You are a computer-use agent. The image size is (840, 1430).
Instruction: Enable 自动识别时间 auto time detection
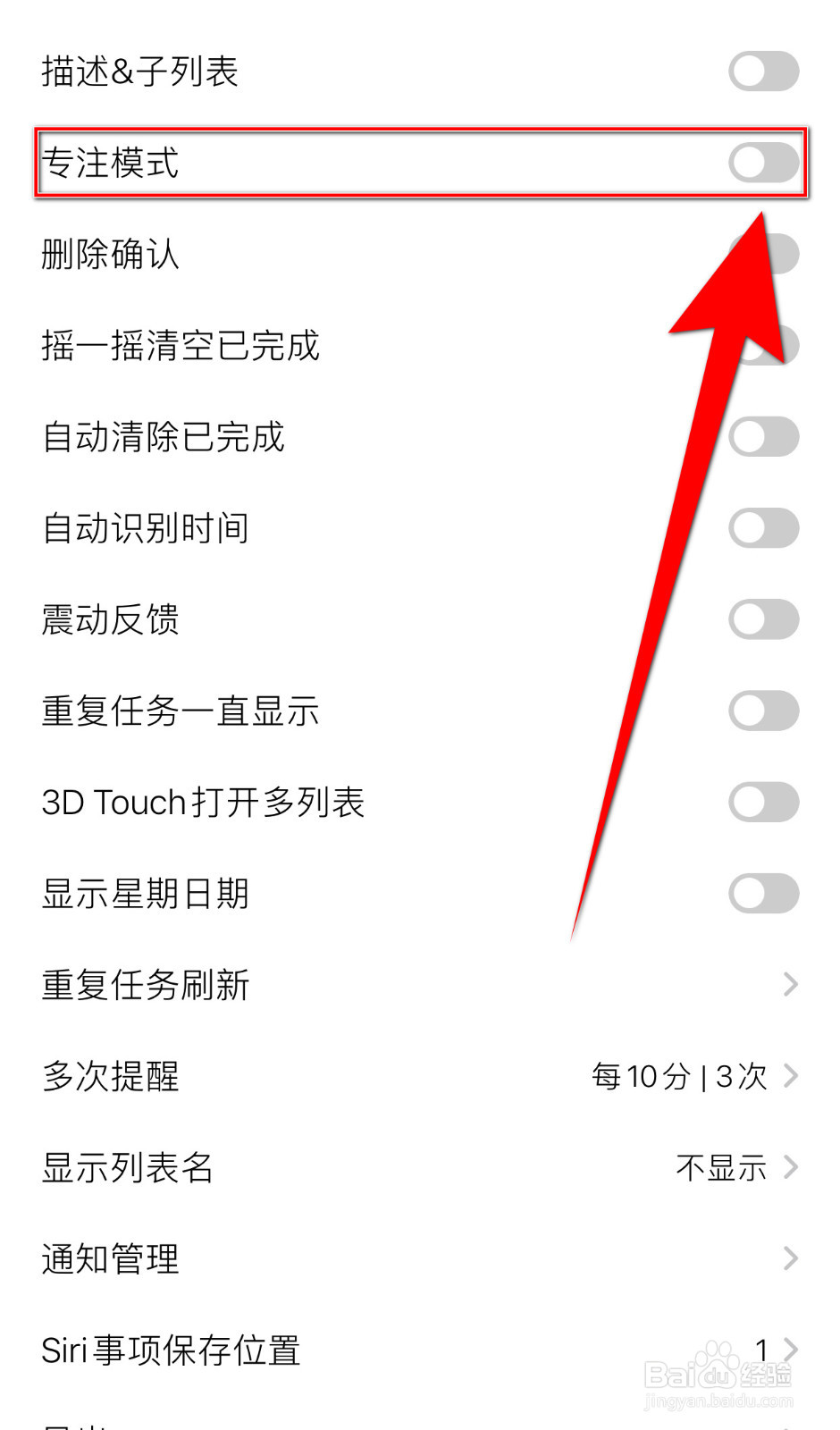pos(762,528)
